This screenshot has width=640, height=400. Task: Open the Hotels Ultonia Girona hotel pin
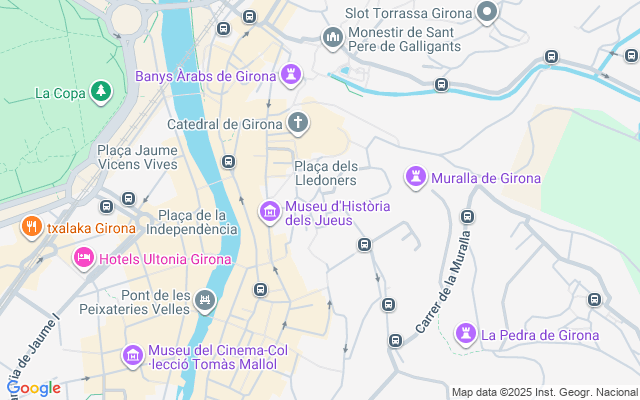[85, 259]
